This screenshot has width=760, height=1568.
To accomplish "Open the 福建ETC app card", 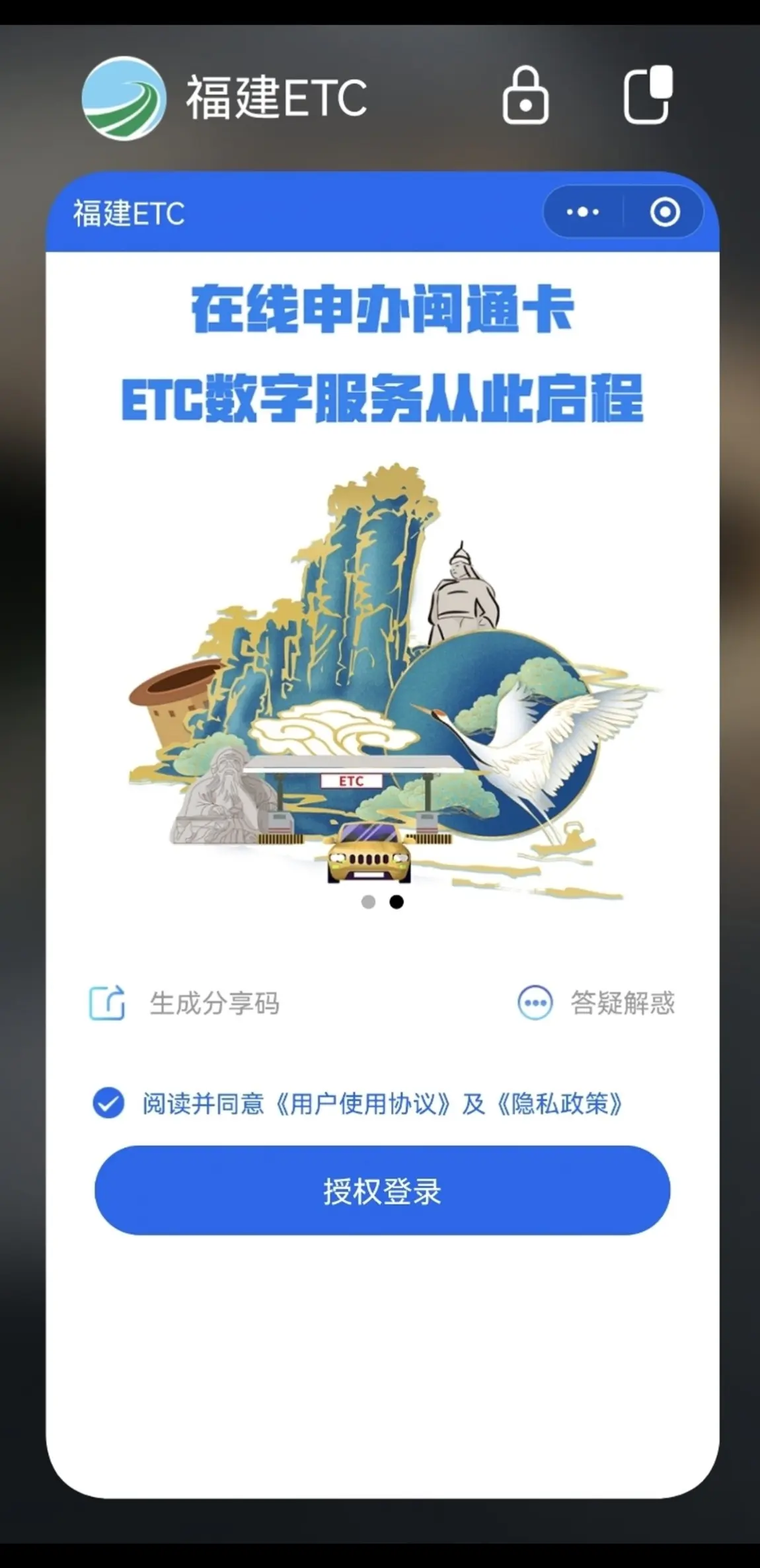I will click(382, 834).
